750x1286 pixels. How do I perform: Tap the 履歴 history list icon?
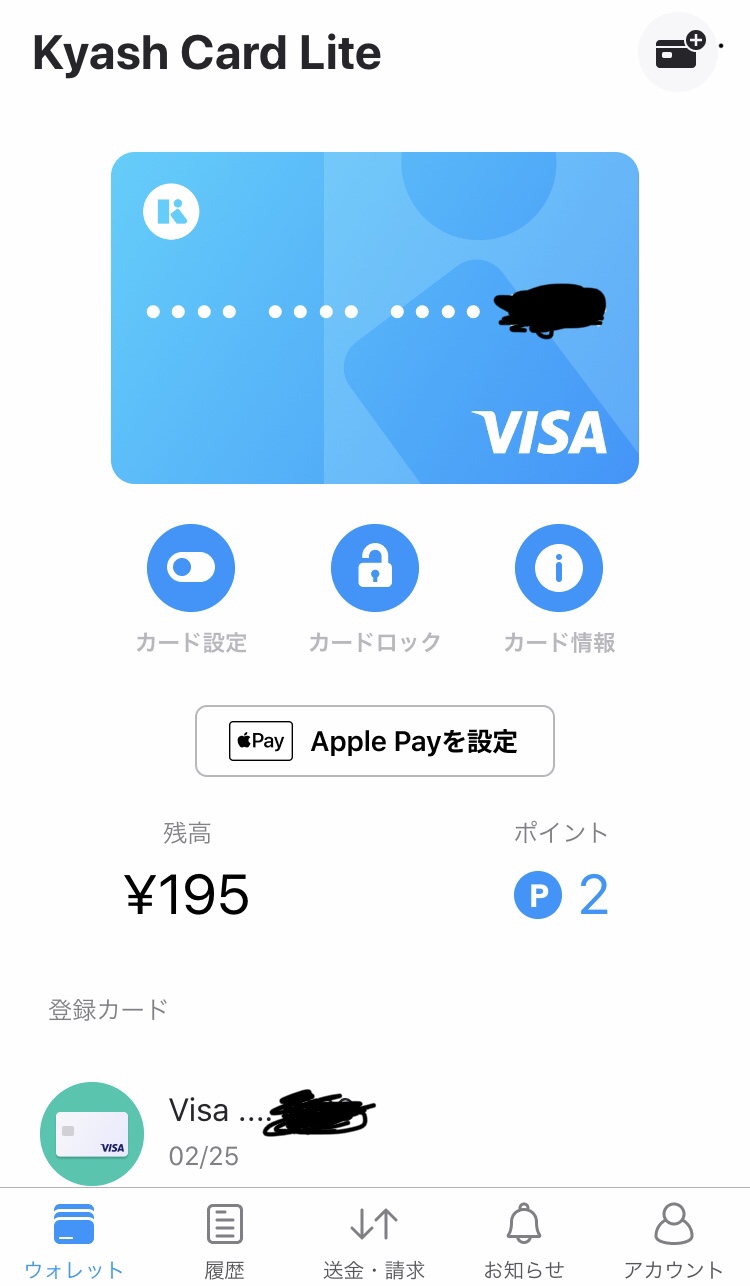pos(224,1224)
